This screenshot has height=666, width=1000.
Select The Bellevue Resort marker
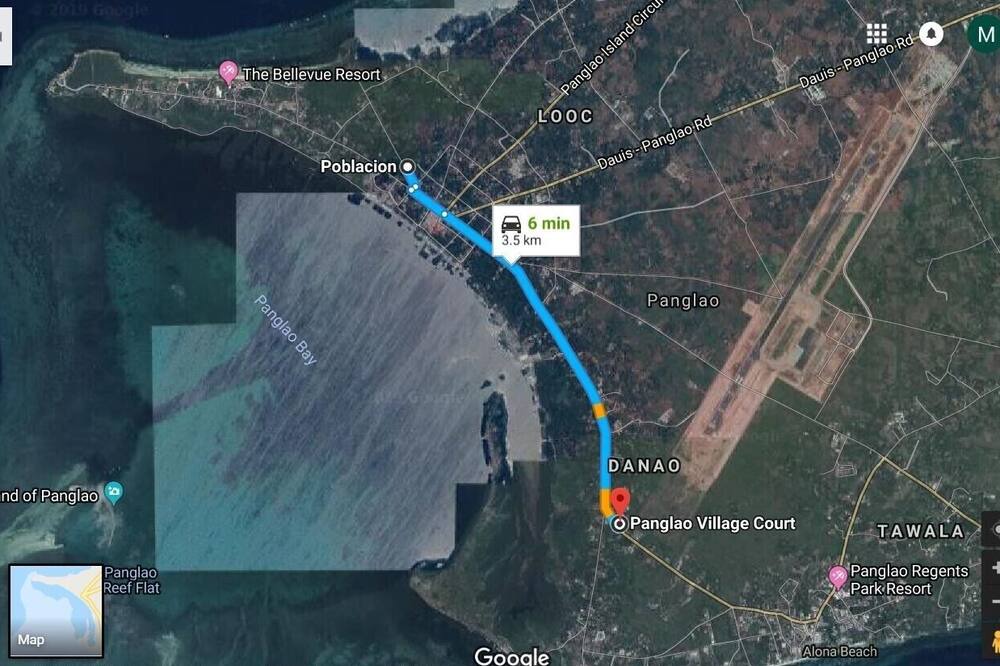228,72
